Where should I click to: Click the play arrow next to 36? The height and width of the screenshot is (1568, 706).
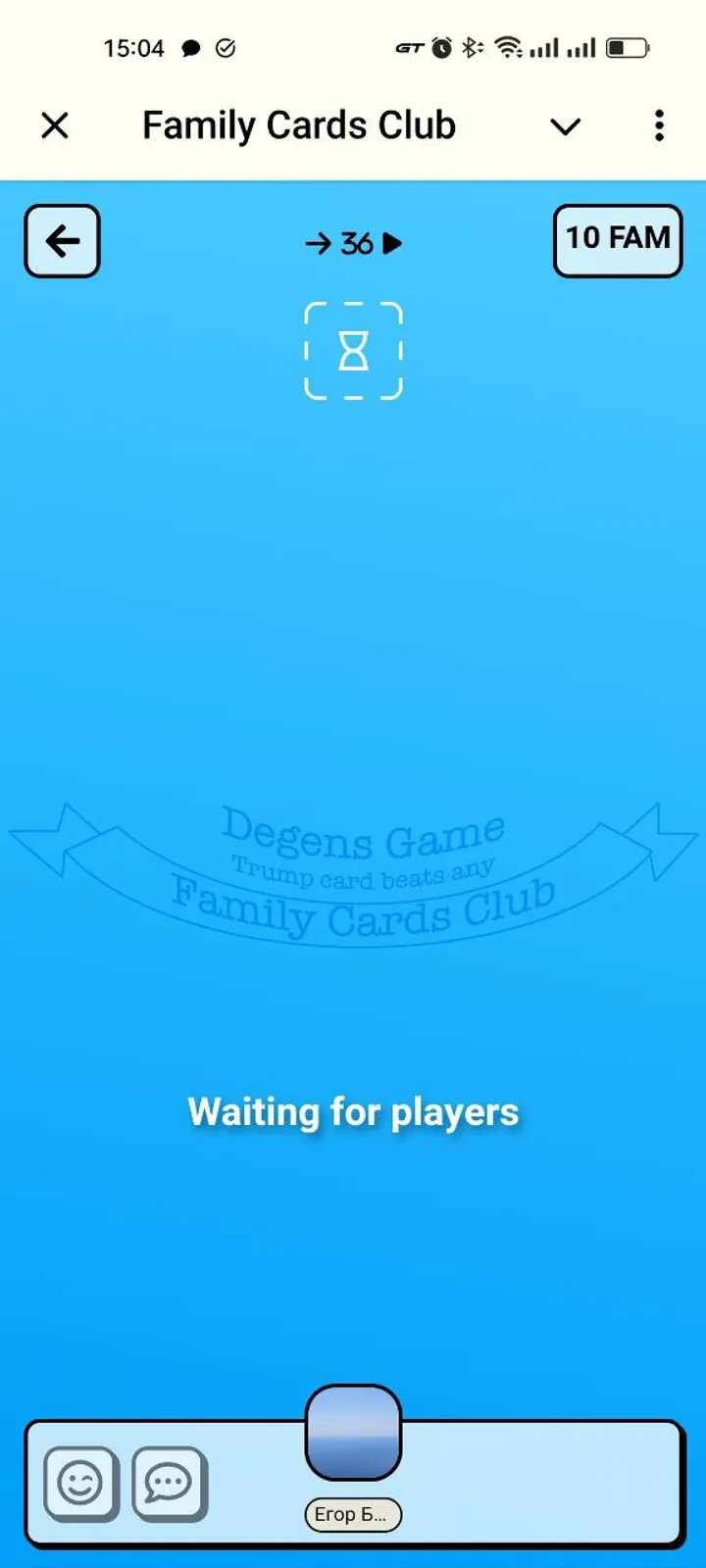coord(393,244)
